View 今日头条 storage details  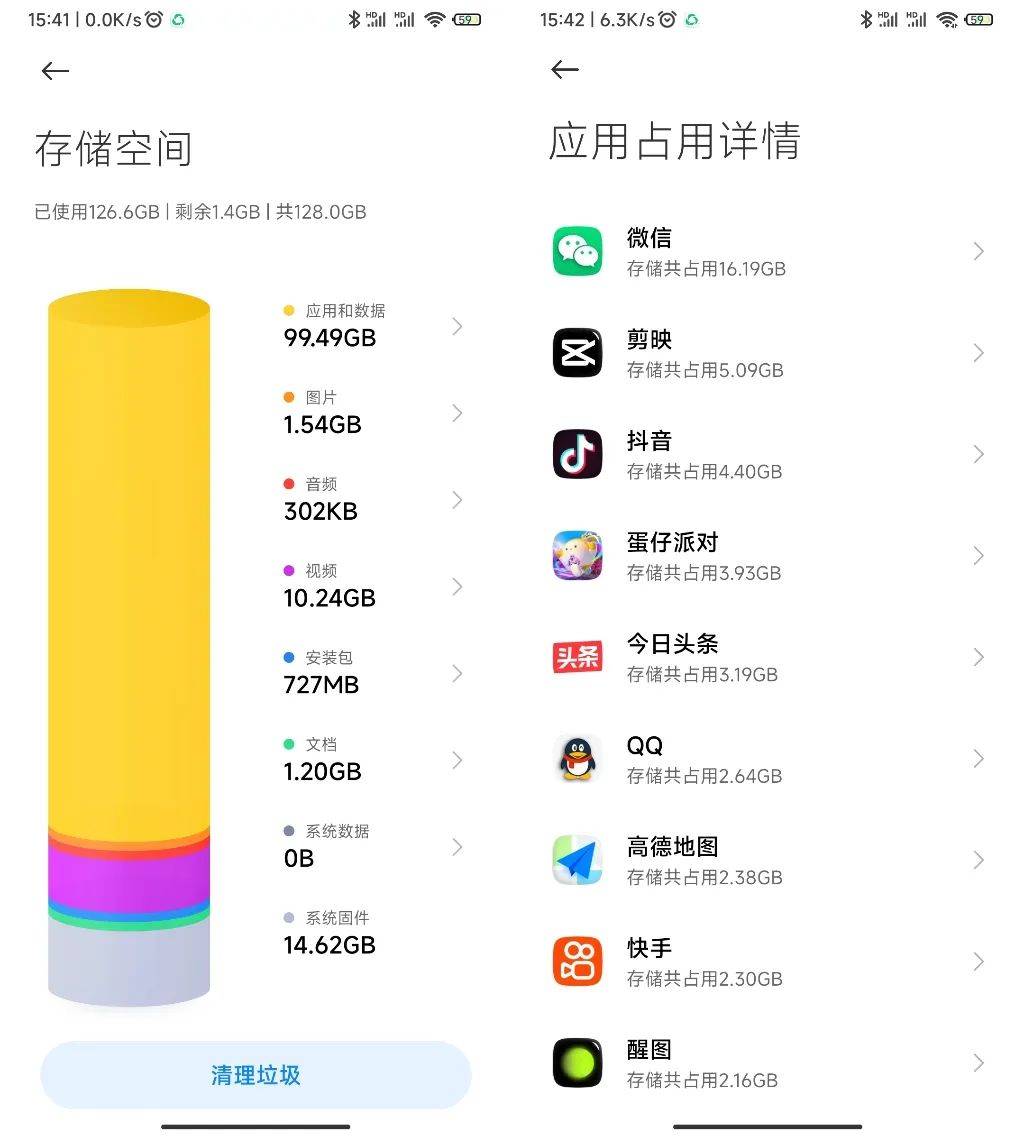[x=767, y=657]
